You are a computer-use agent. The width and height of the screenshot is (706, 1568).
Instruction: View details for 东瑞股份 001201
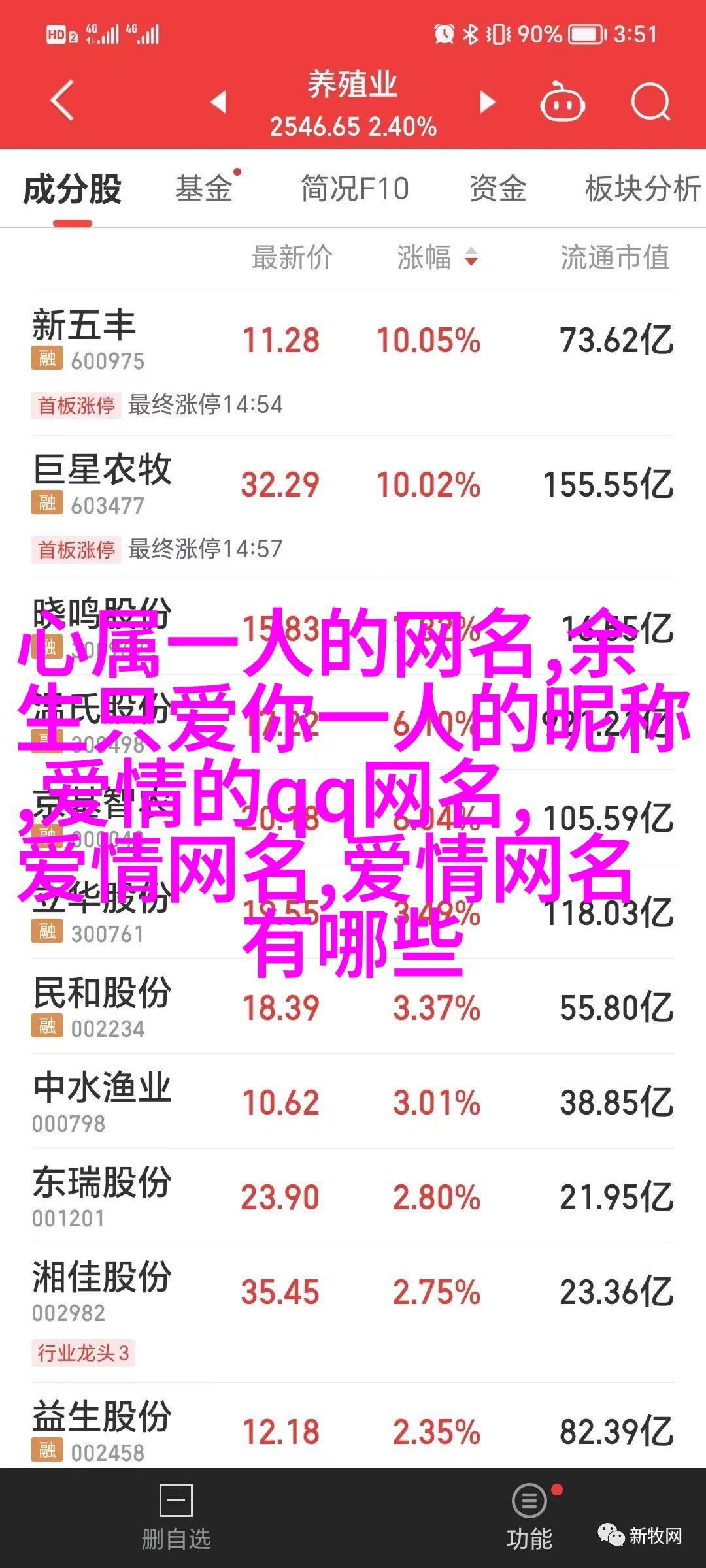pyautogui.click(x=353, y=1196)
